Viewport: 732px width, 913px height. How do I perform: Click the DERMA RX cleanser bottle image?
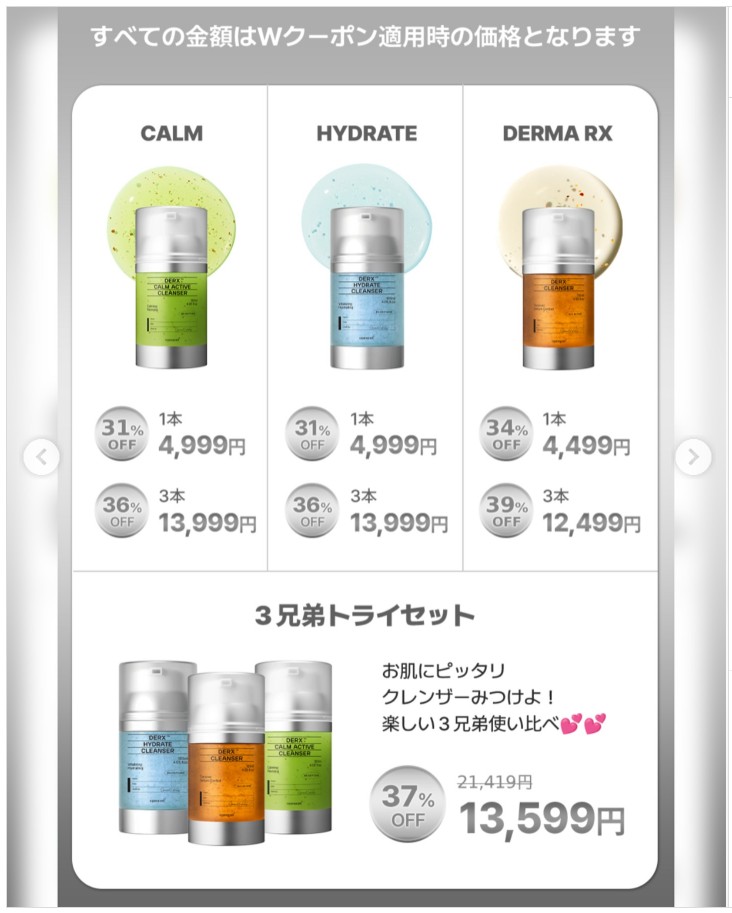click(x=557, y=285)
